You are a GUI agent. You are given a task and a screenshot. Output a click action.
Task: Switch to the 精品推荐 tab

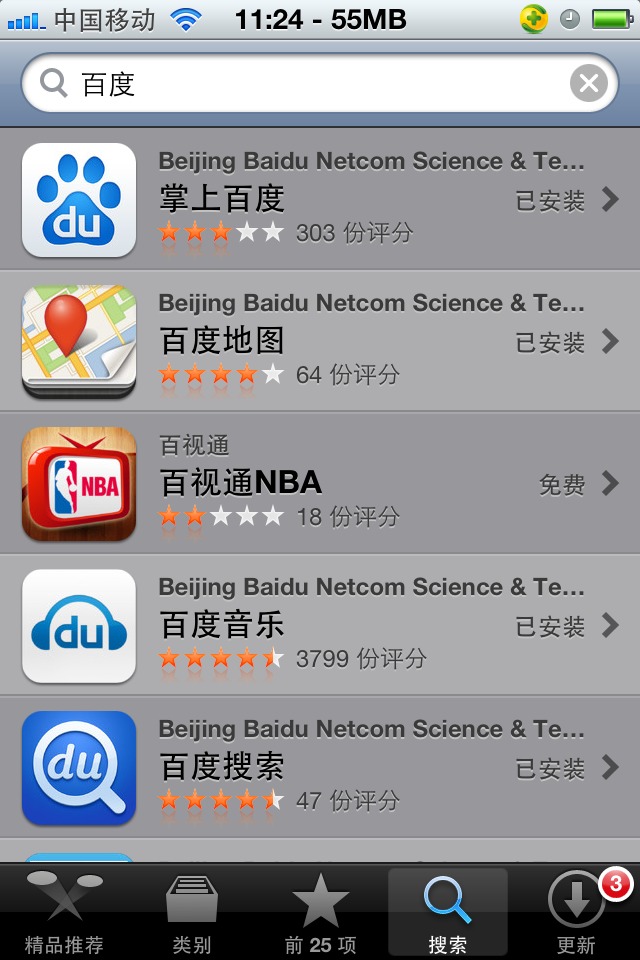[x=64, y=912]
